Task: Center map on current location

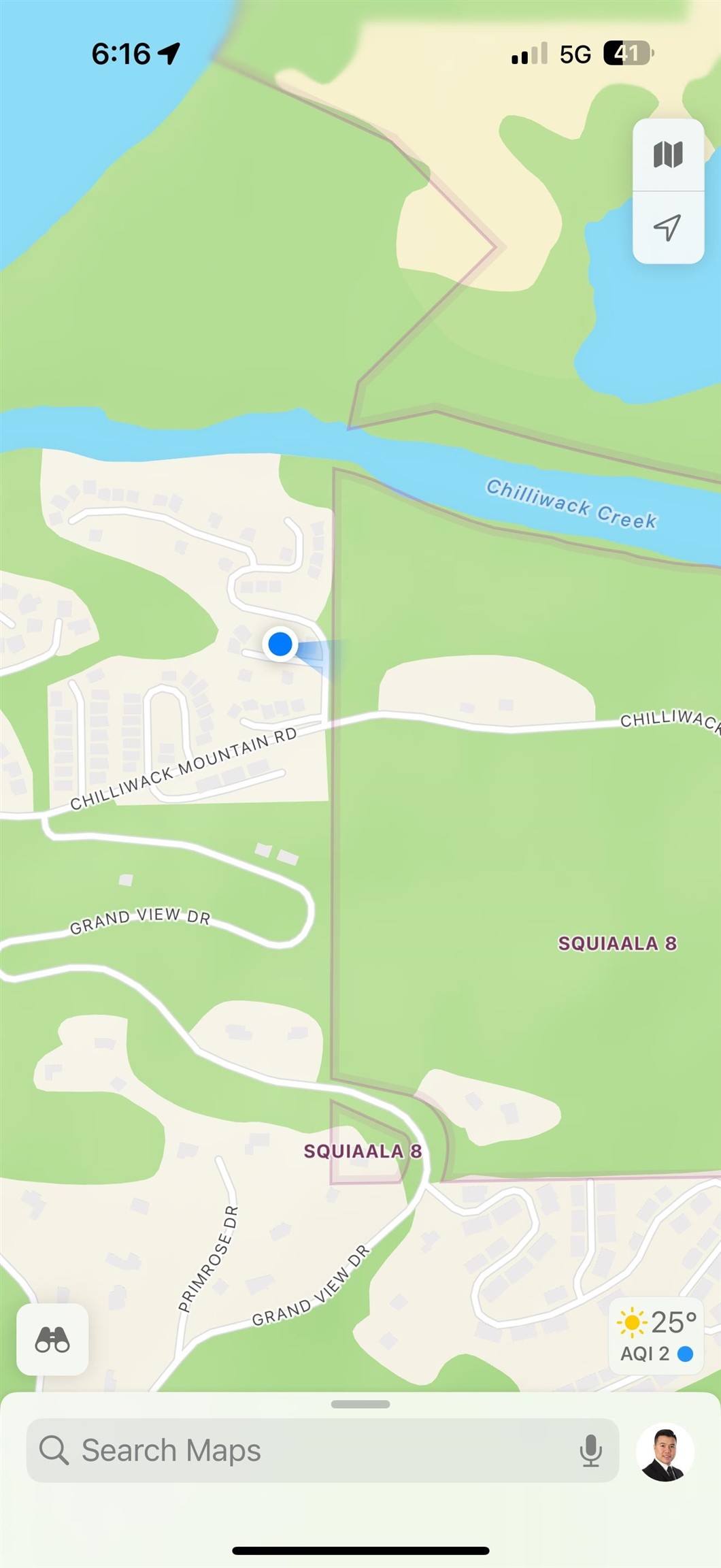Action: click(668, 228)
